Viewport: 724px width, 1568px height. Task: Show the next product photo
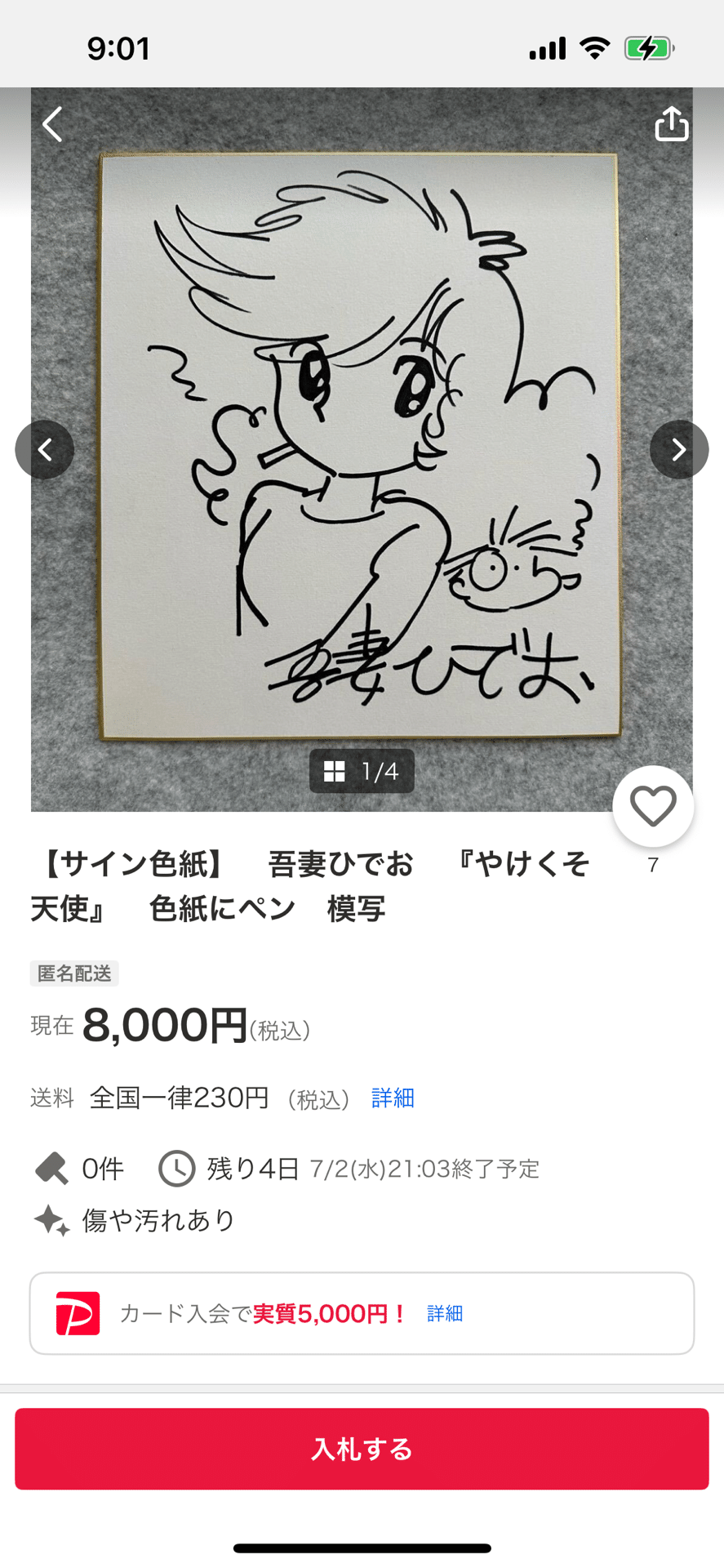pos(678,449)
